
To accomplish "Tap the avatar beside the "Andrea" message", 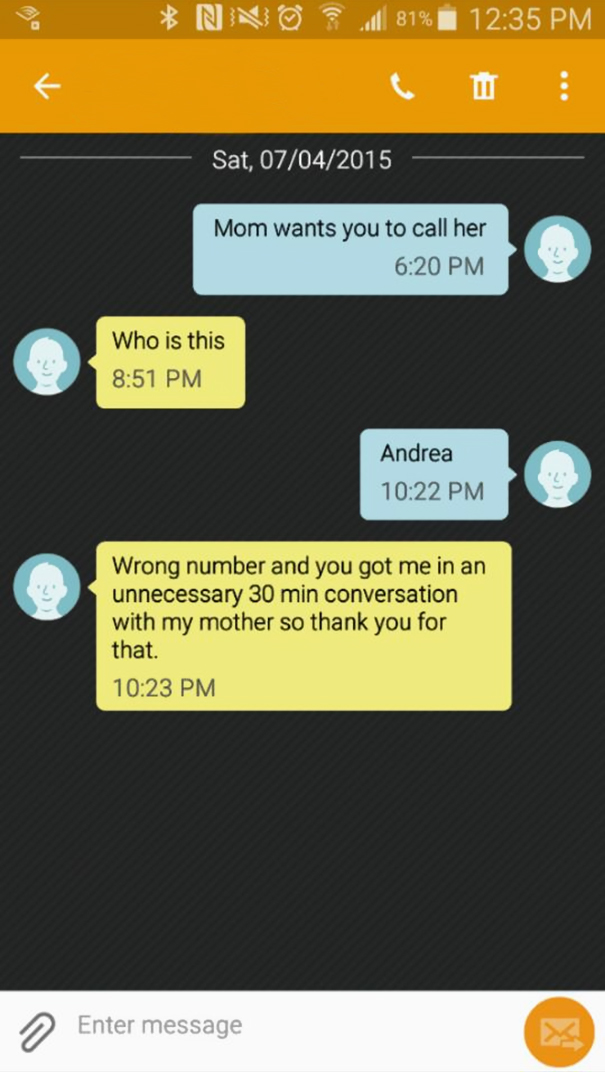I will pyautogui.click(x=557, y=473).
